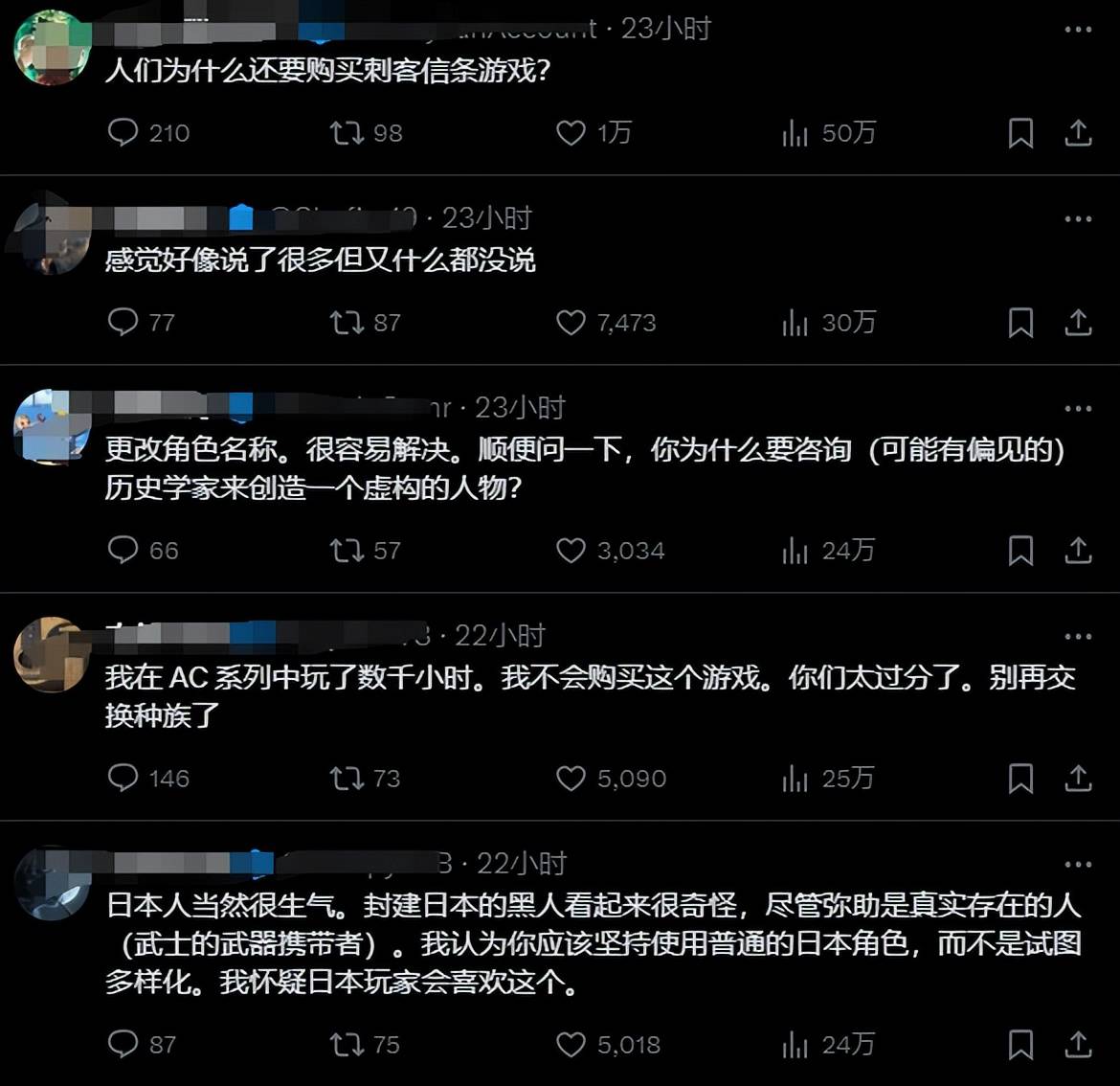Like the tweet with 3,034 likes
Image resolution: width=1120 pixels, height=1086 pixels.
pos(571,551)
